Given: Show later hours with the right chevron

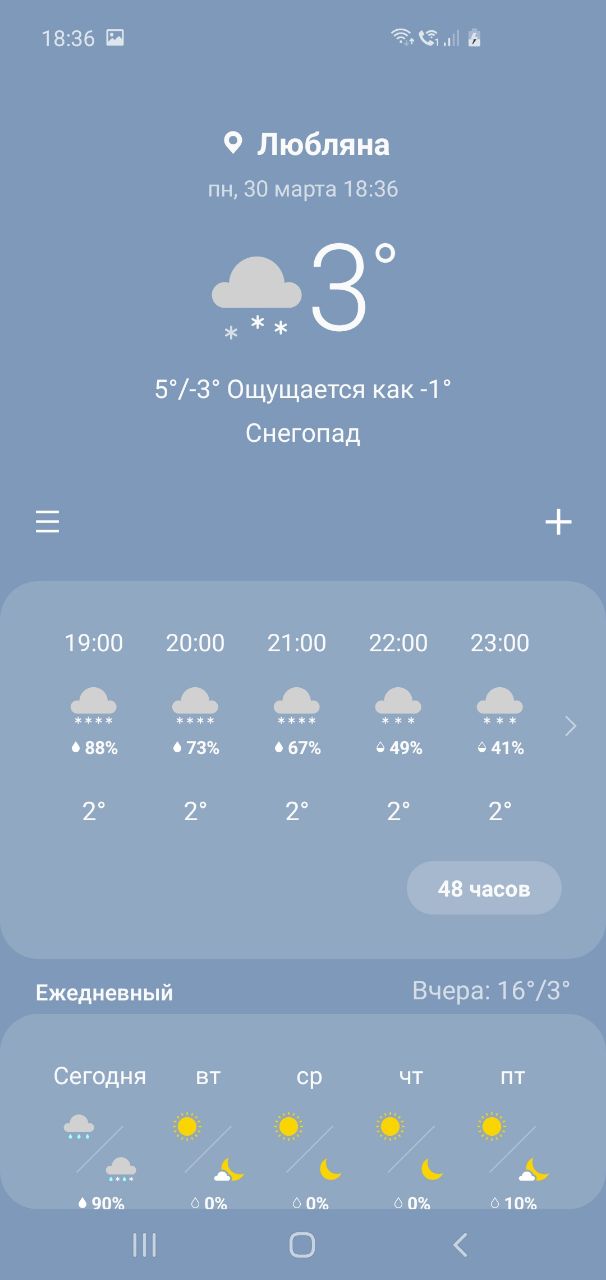Looking at the screenshot, I should tap(571, 726).
